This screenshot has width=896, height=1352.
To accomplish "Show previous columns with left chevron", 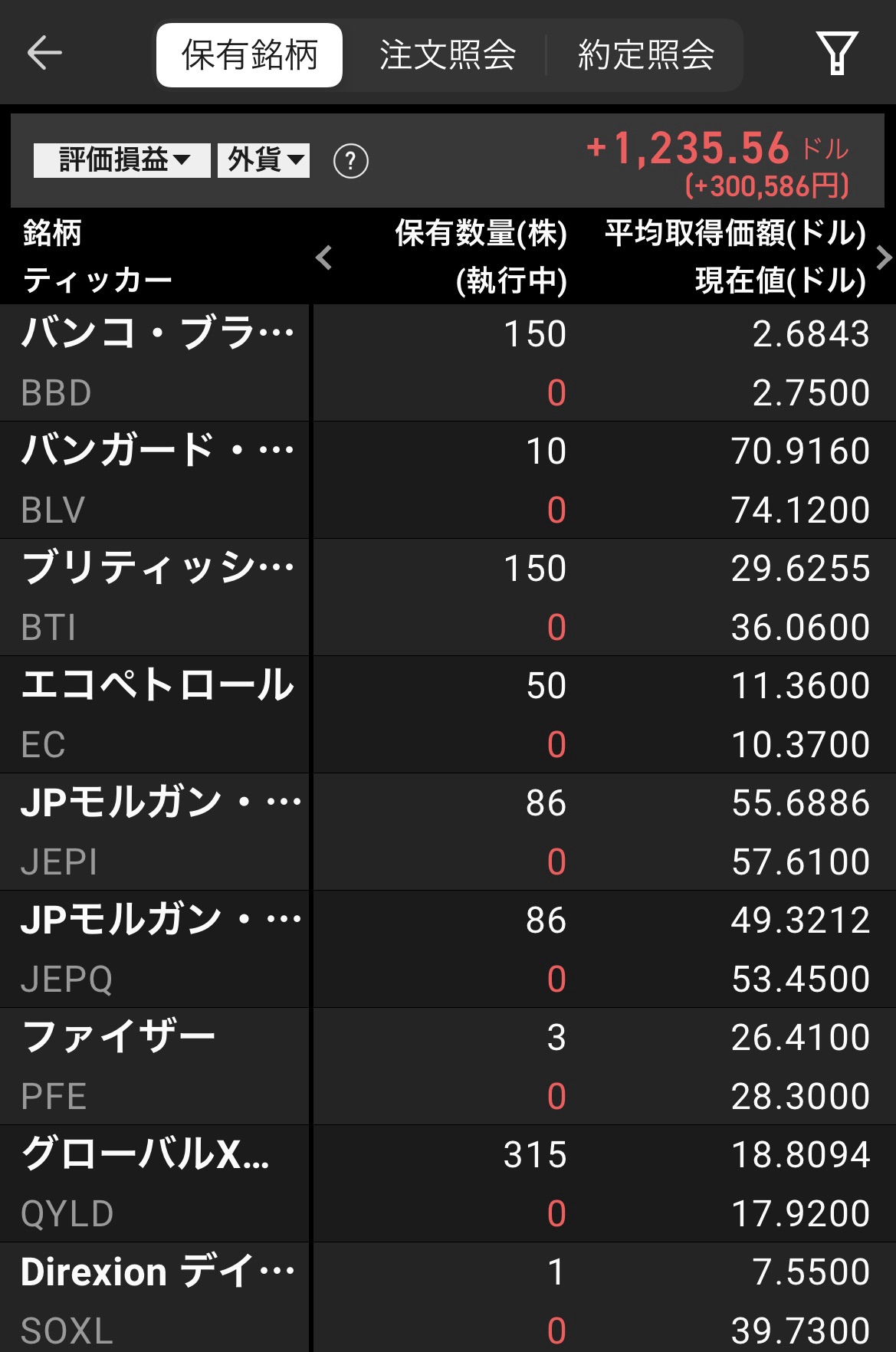I will 324,258.
